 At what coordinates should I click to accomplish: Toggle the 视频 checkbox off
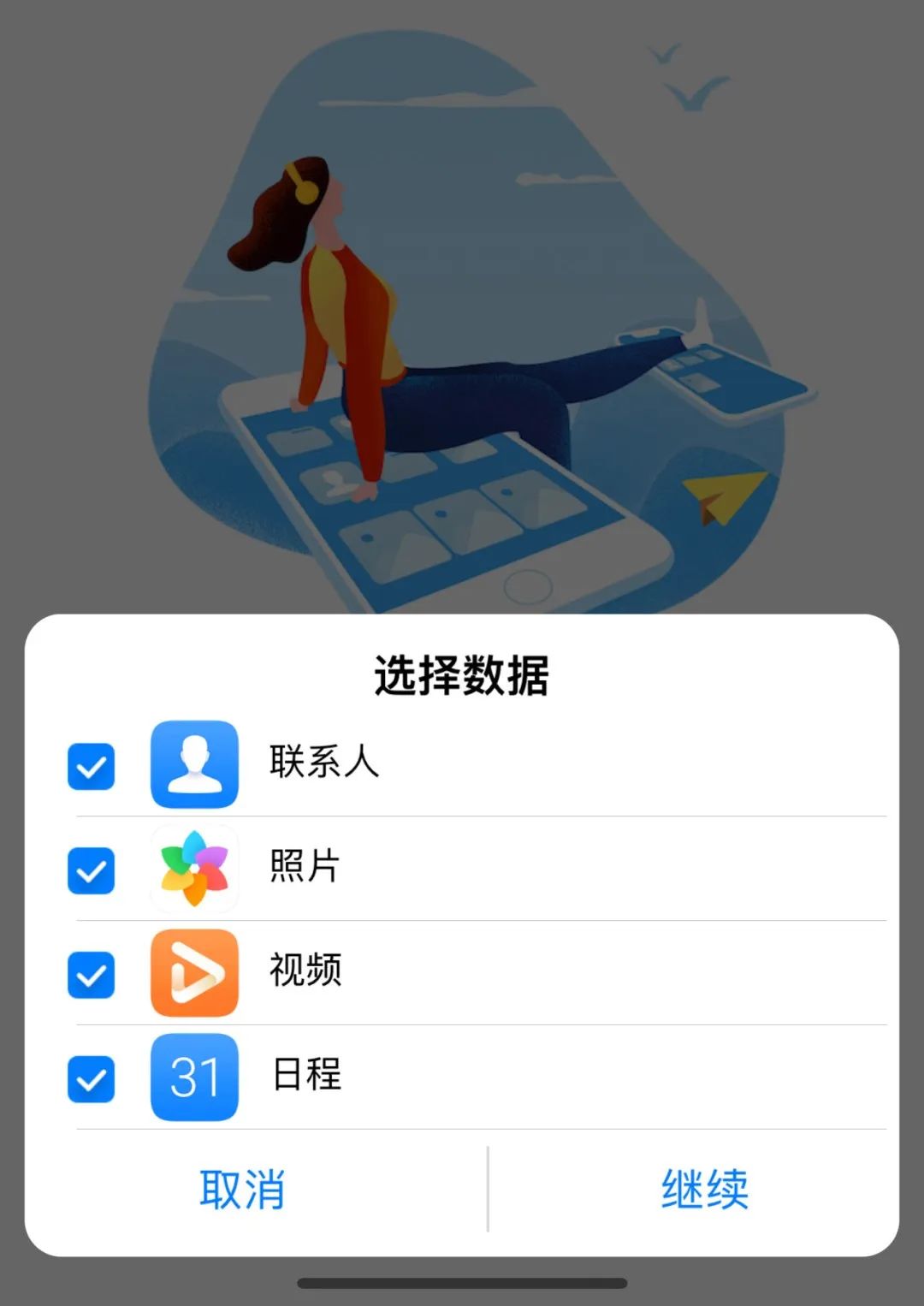coord(91,973)
